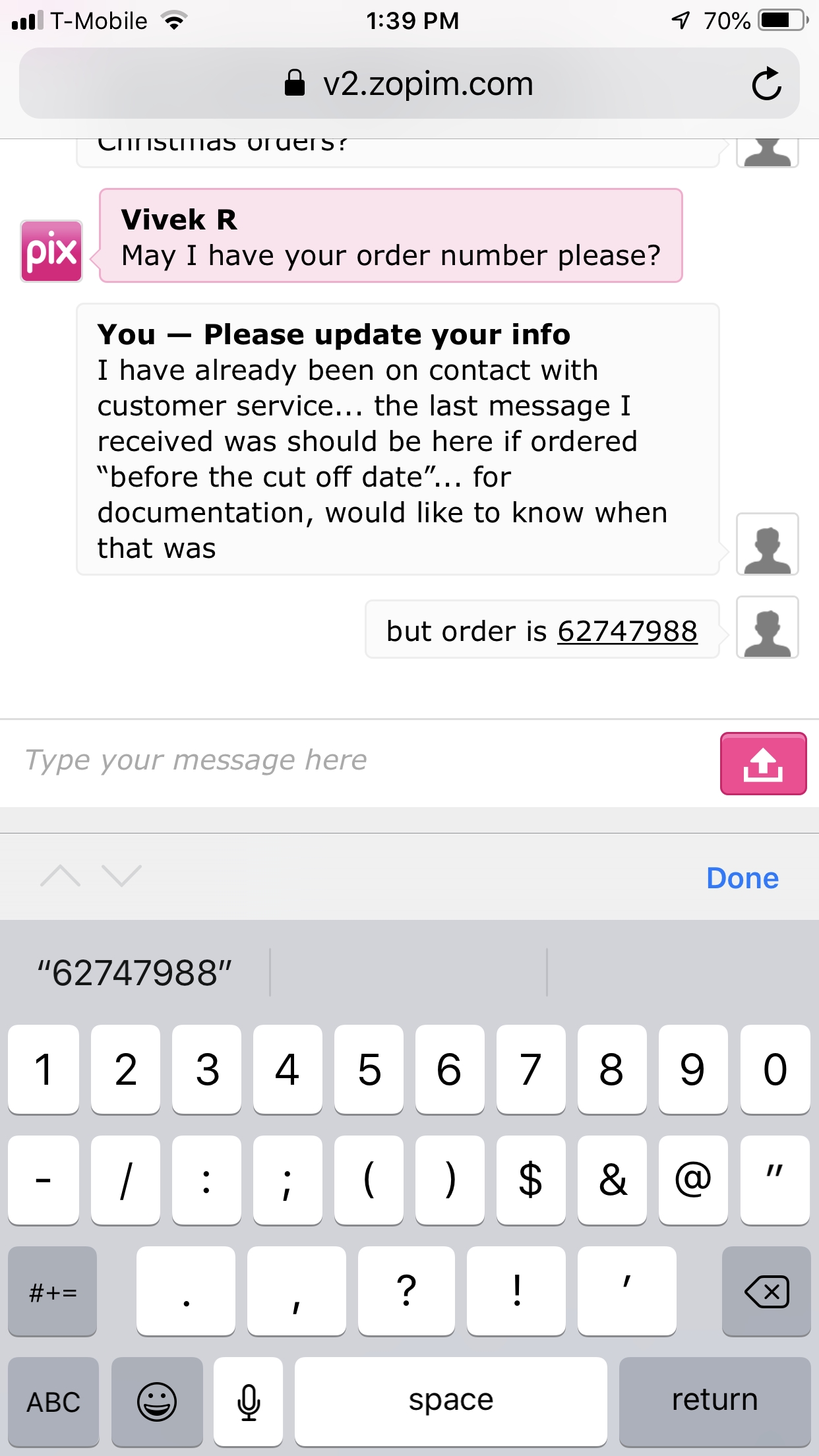Image resolution: width=819 pixels, height=1456 pixels.
Task: Switch keyboard to ABC letters
Action: 53,1401
